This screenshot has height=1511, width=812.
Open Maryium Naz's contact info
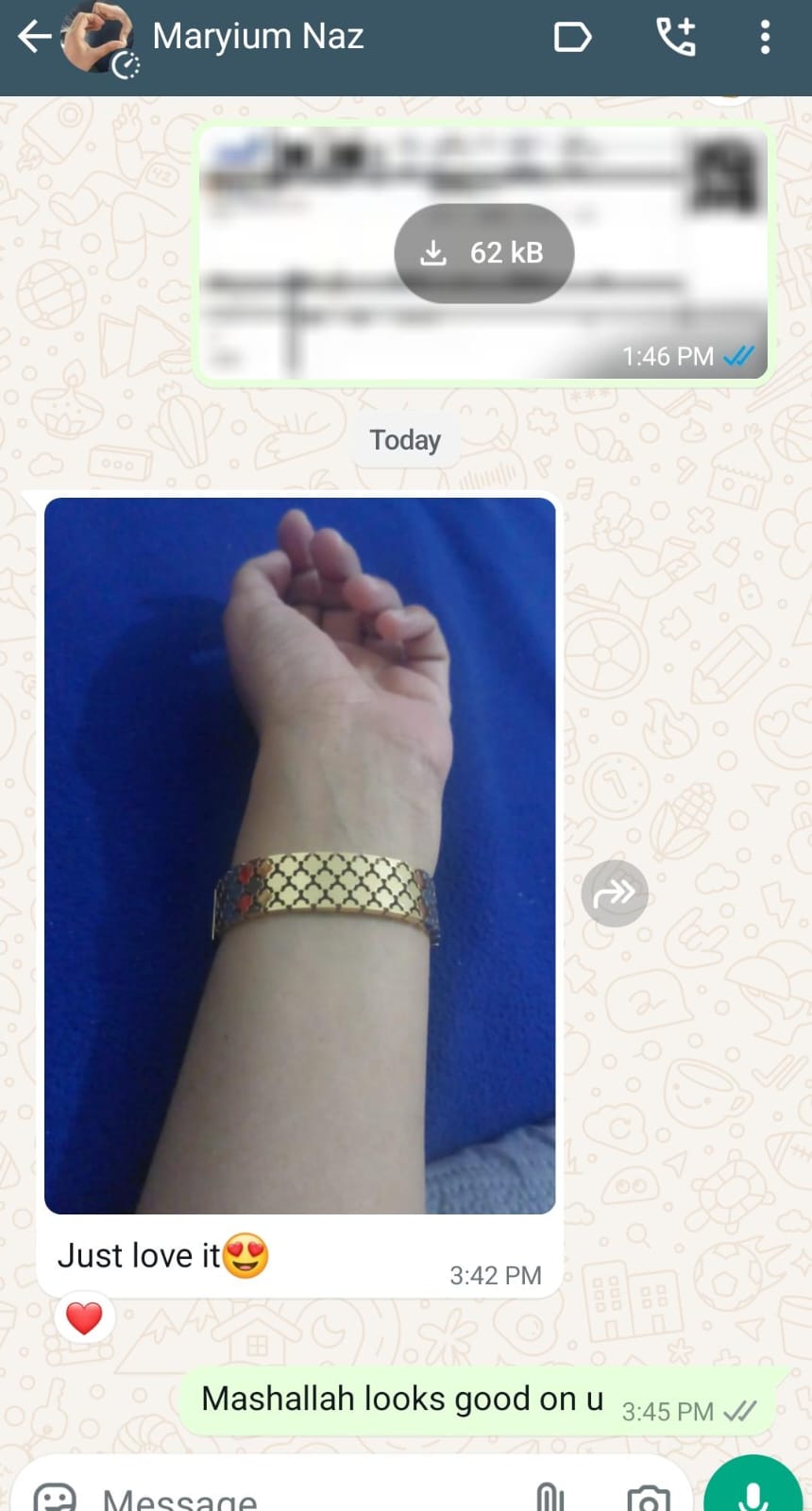pyautogui.click(x=258, y=37)
